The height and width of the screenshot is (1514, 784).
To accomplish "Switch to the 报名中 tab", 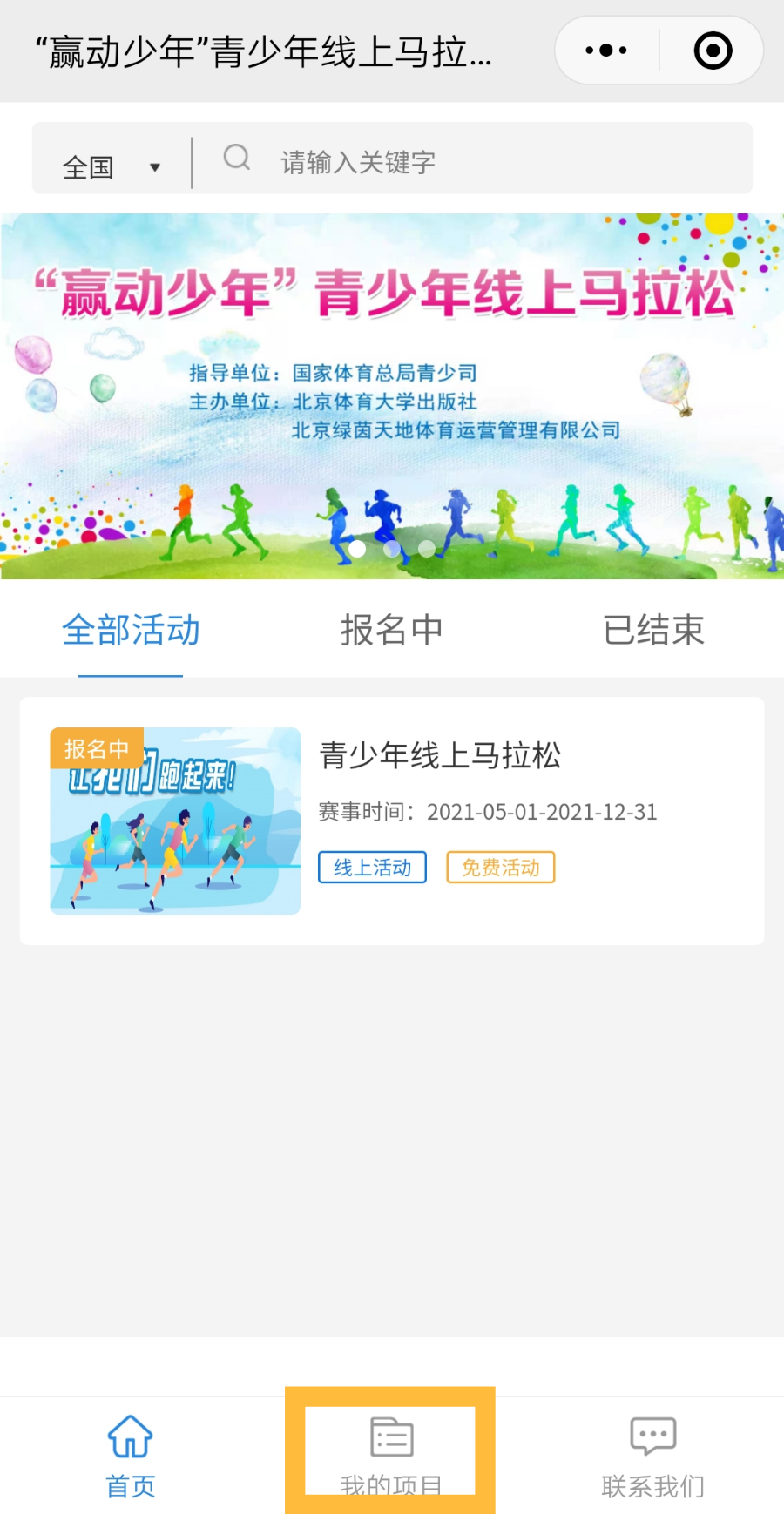I will (391, 631).
